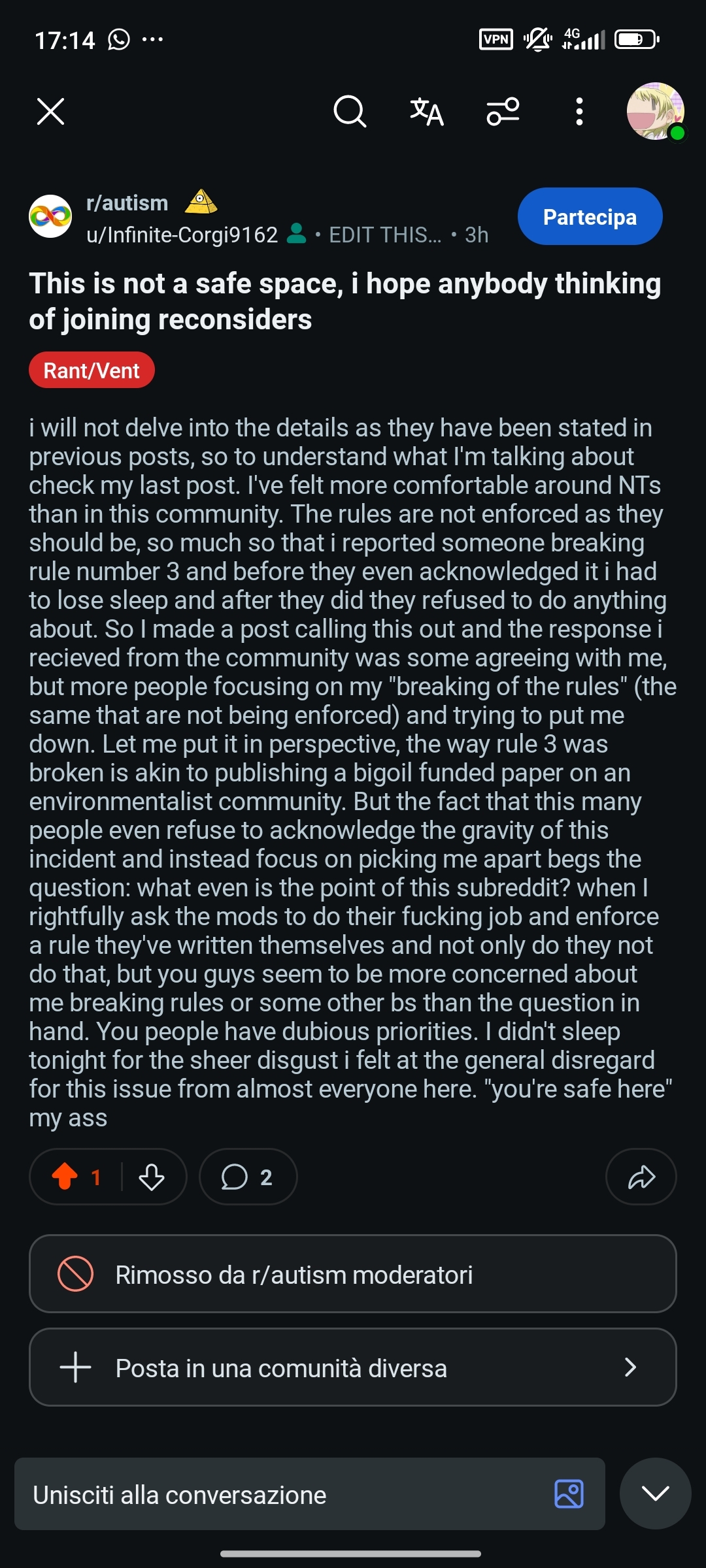The width and height of the screenshot is (706, 1568).
Task: Open your profile avatar
Action: pyautogui.click(x=656, y=111)
